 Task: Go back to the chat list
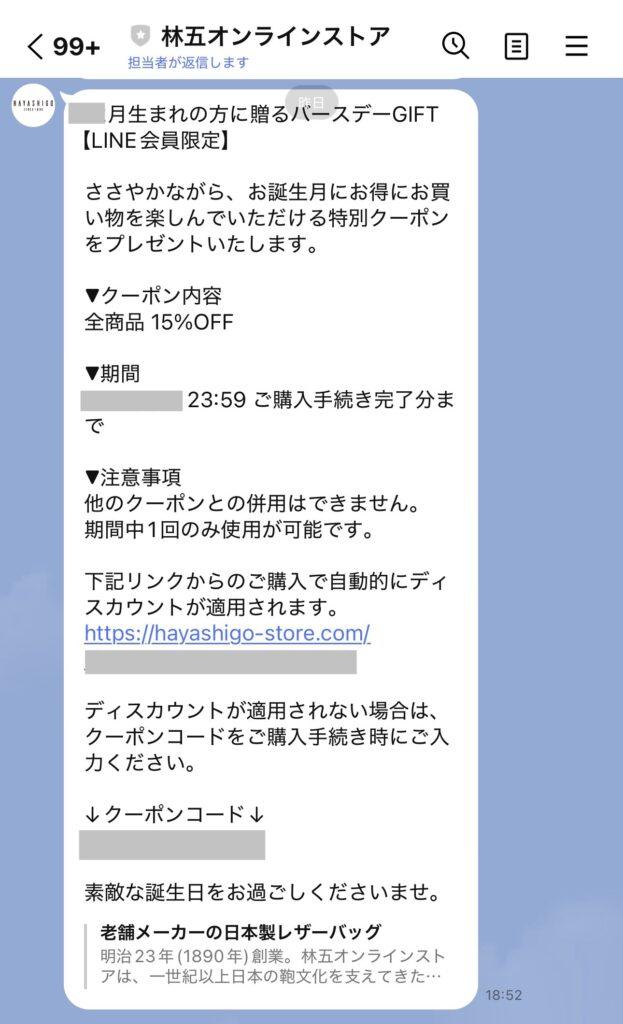pyautogui.click(x=38, y=46)
